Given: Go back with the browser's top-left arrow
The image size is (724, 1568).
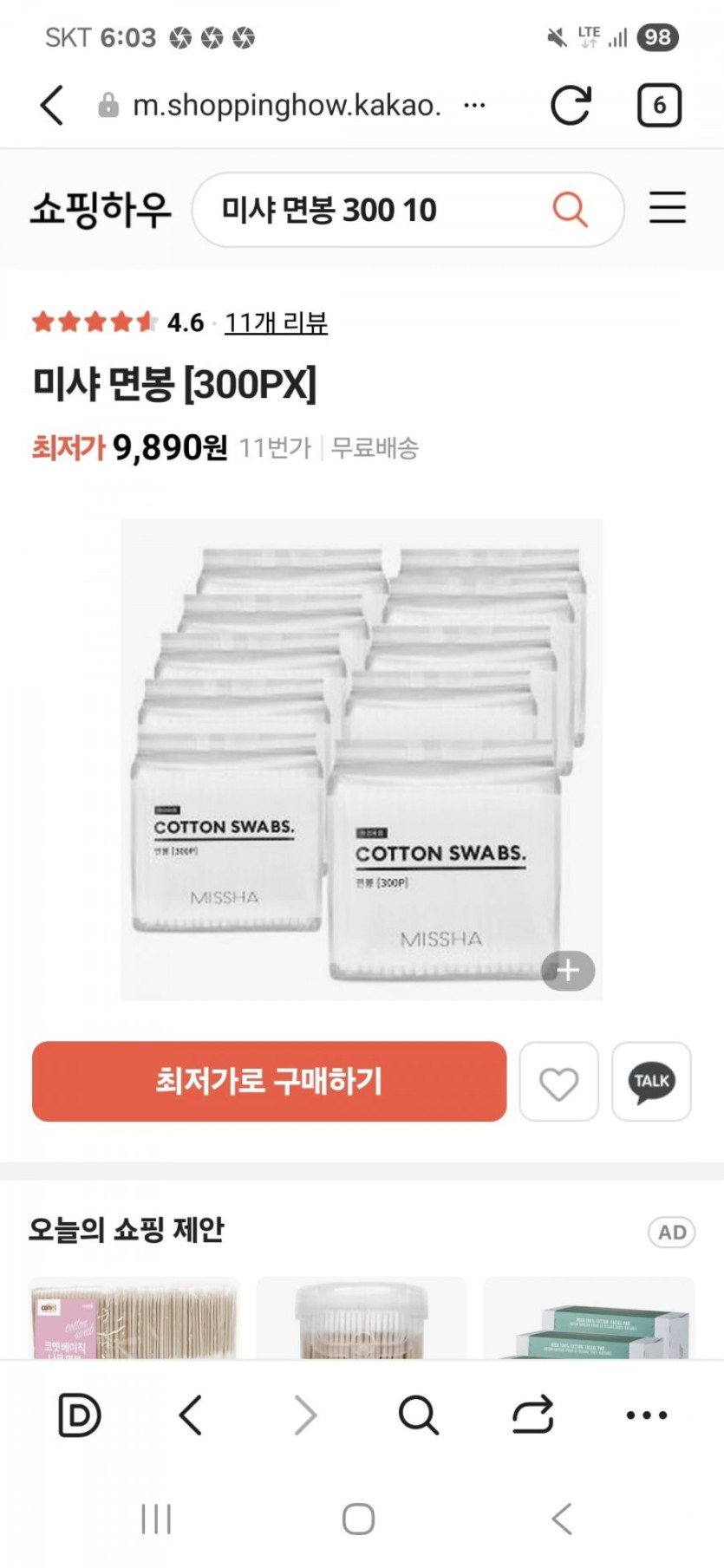Looking at the screenshot, I should click(52, 106).
